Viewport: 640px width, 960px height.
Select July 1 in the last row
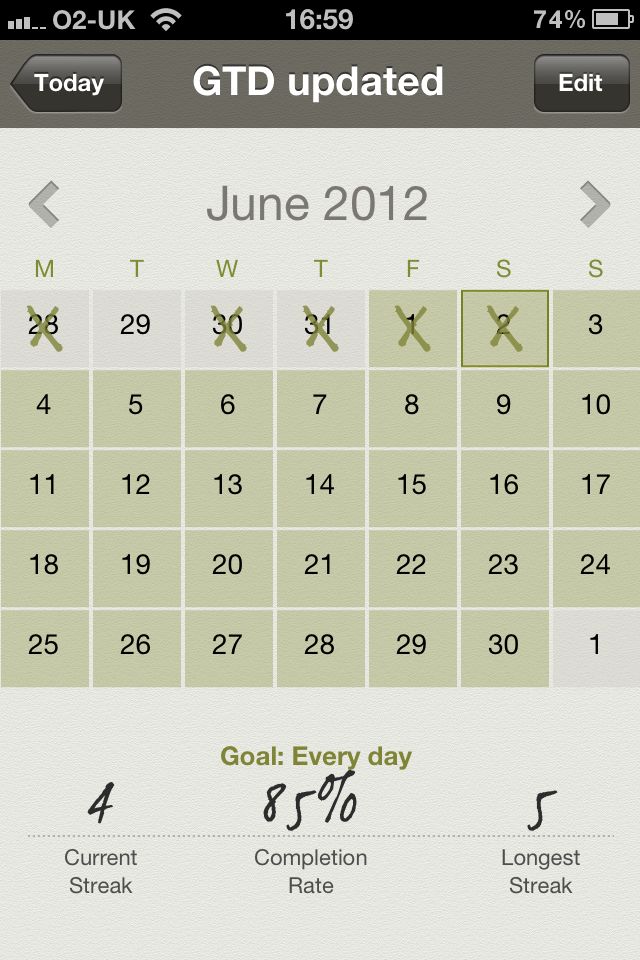point(596,647)
